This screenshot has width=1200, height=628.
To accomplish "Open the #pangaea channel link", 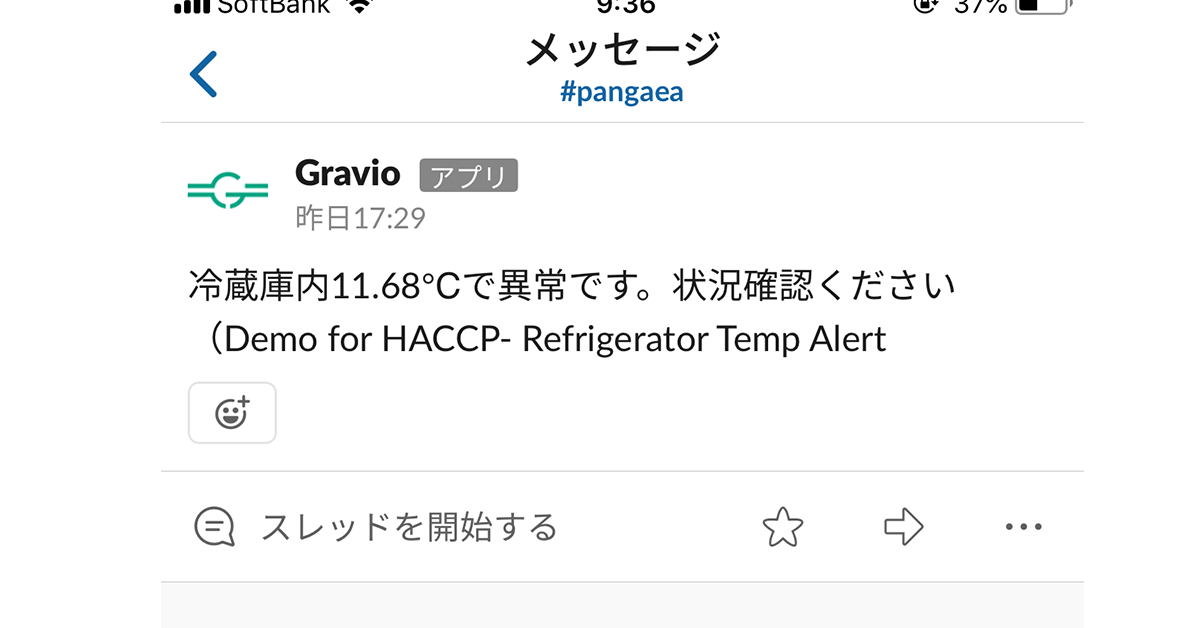I will (x=622, y=93).
